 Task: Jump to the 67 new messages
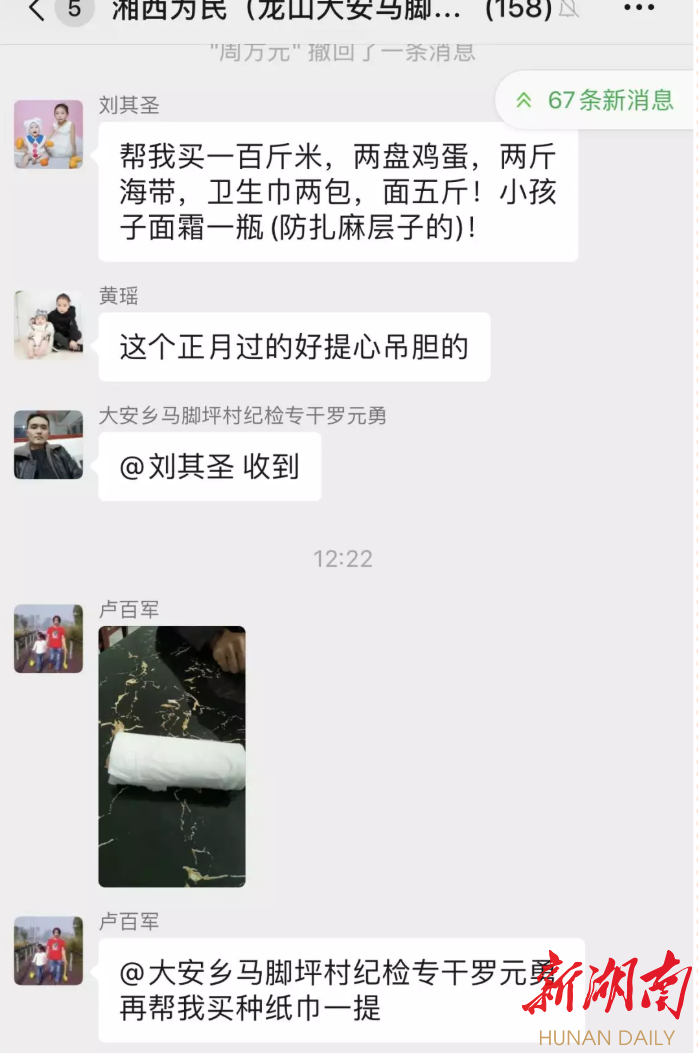click(595, 100)
